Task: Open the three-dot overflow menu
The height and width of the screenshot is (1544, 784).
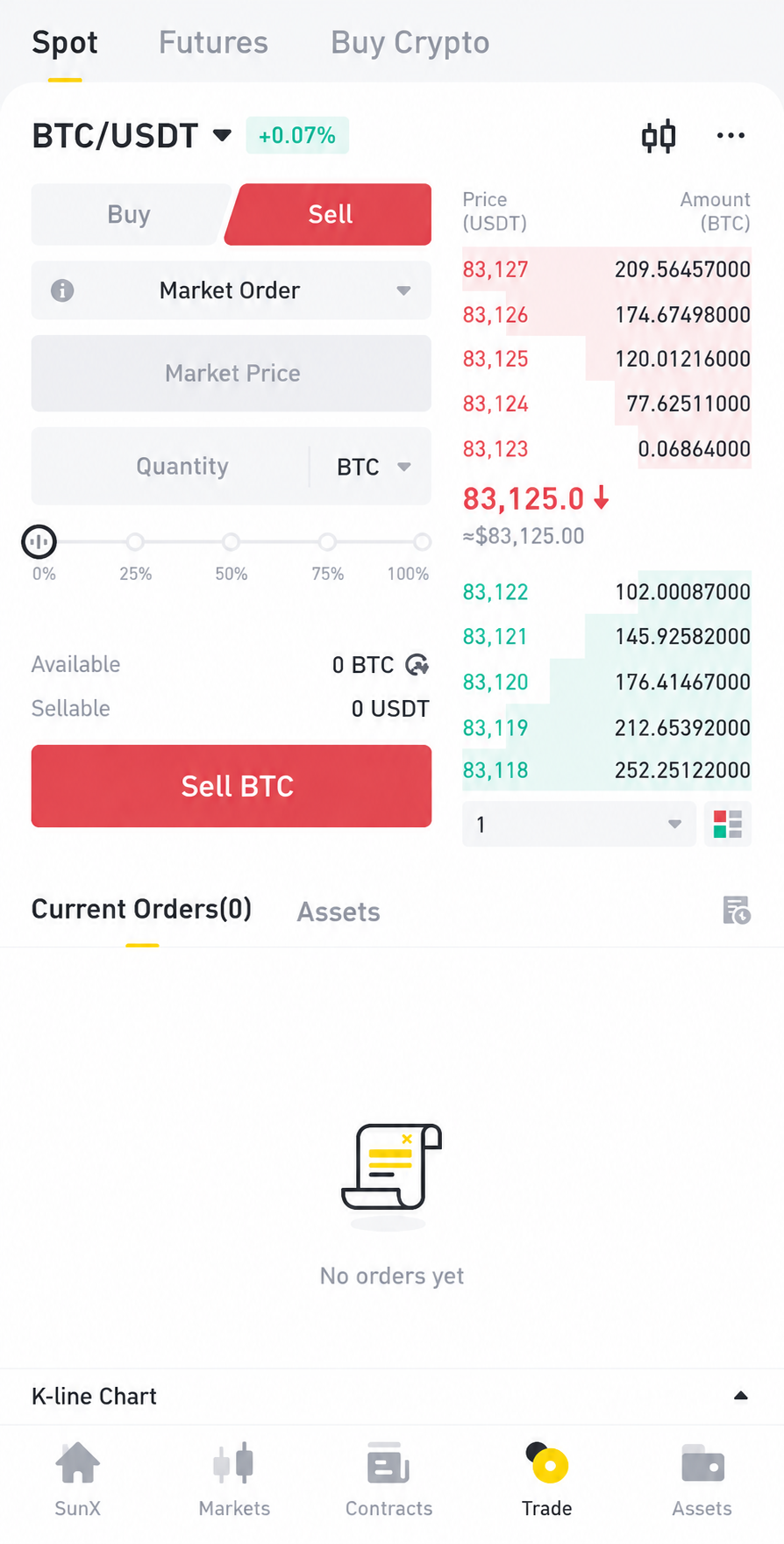Action: point(731,136)
